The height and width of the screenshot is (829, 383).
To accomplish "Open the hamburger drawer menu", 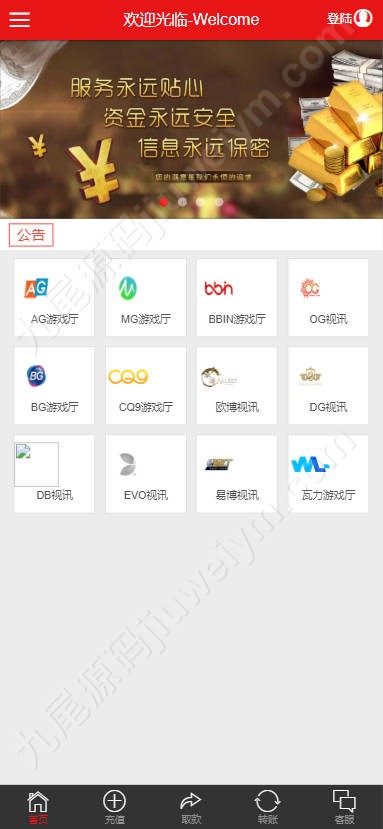I will coord(20,20).
